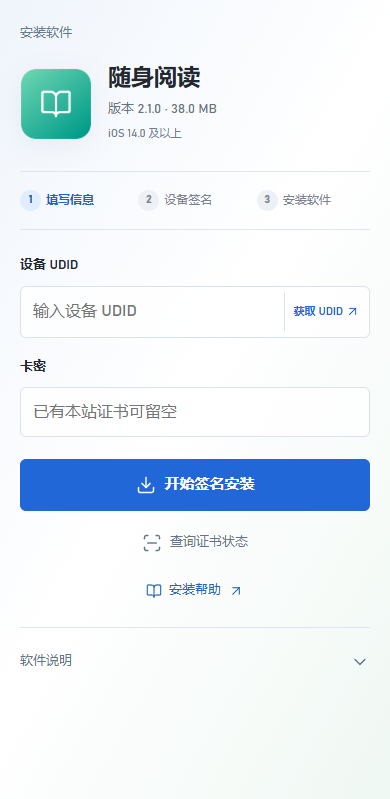Screen dimensions: 390x799
Task: Focus the 卡密 input field
Action: click(195, 412)
